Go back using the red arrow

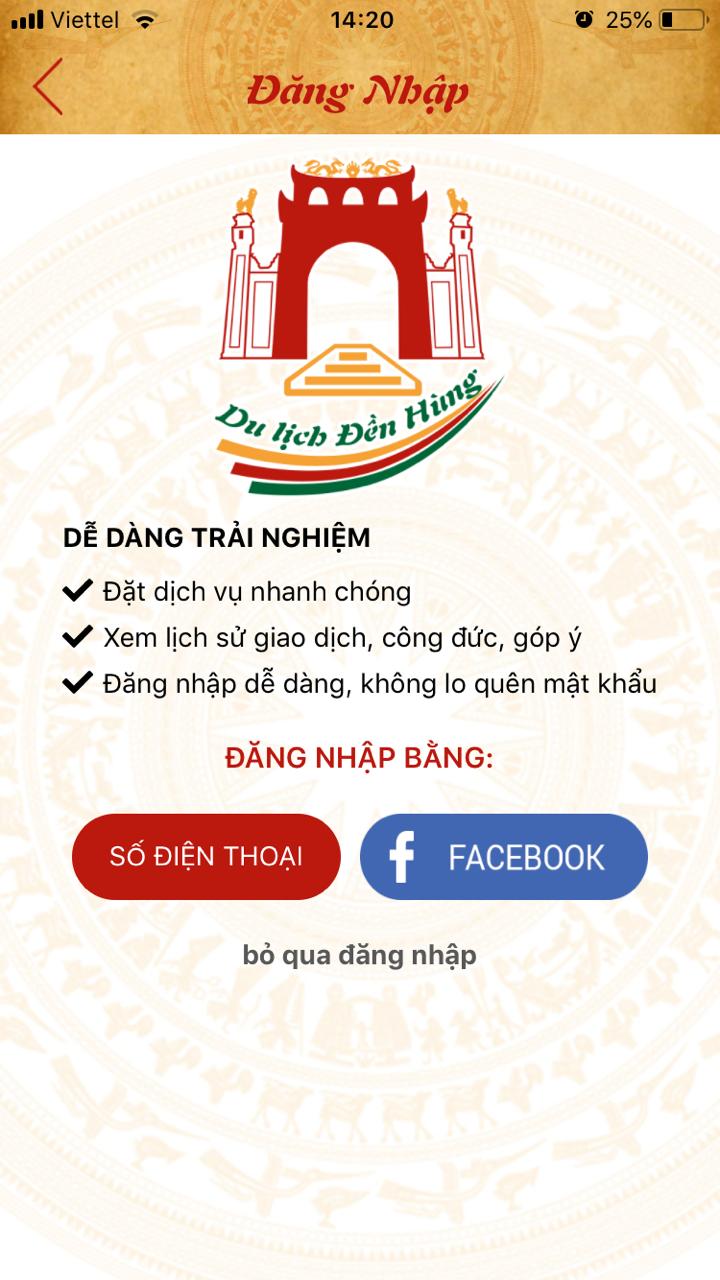47,87
